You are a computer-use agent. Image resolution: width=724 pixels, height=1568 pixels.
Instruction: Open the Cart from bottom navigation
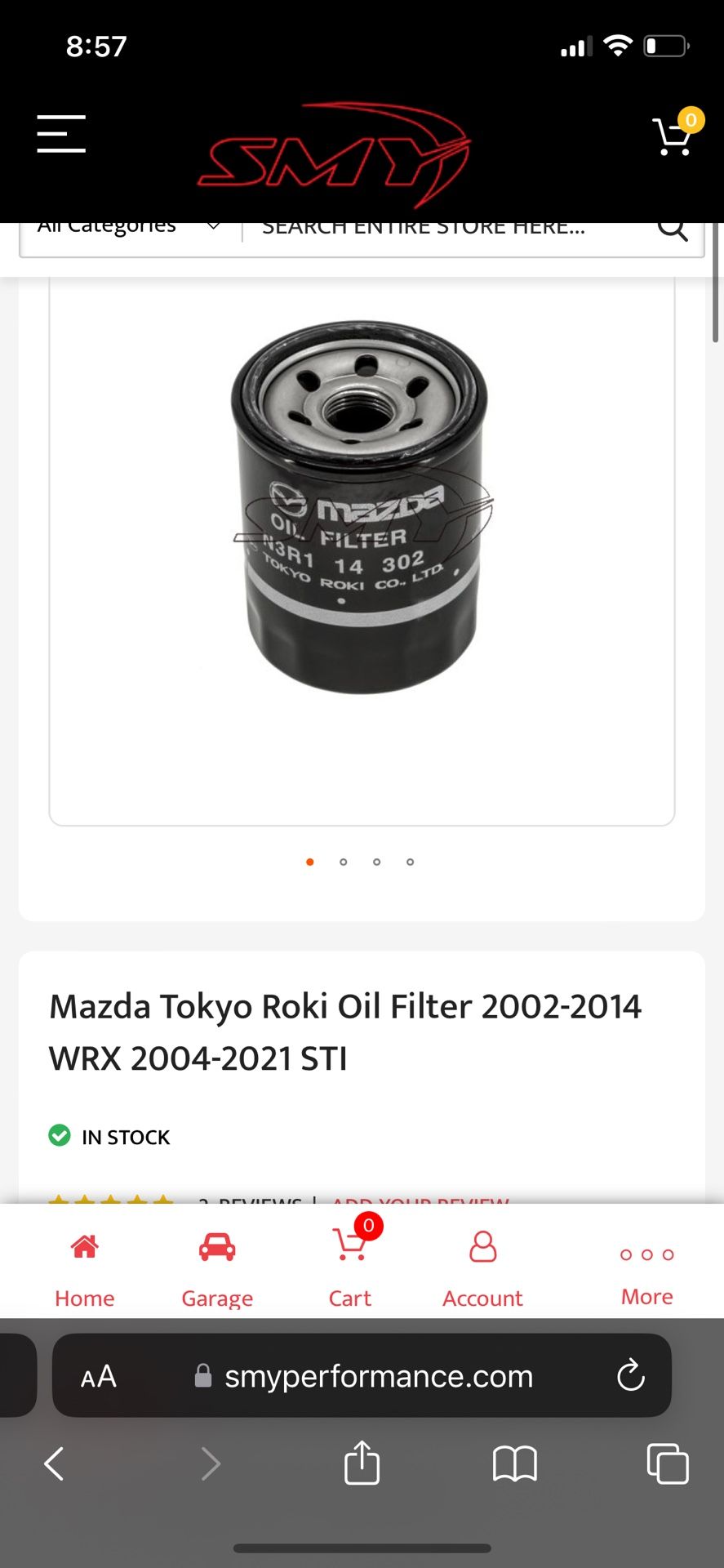pyautogui.click(x=349, y=1248)
